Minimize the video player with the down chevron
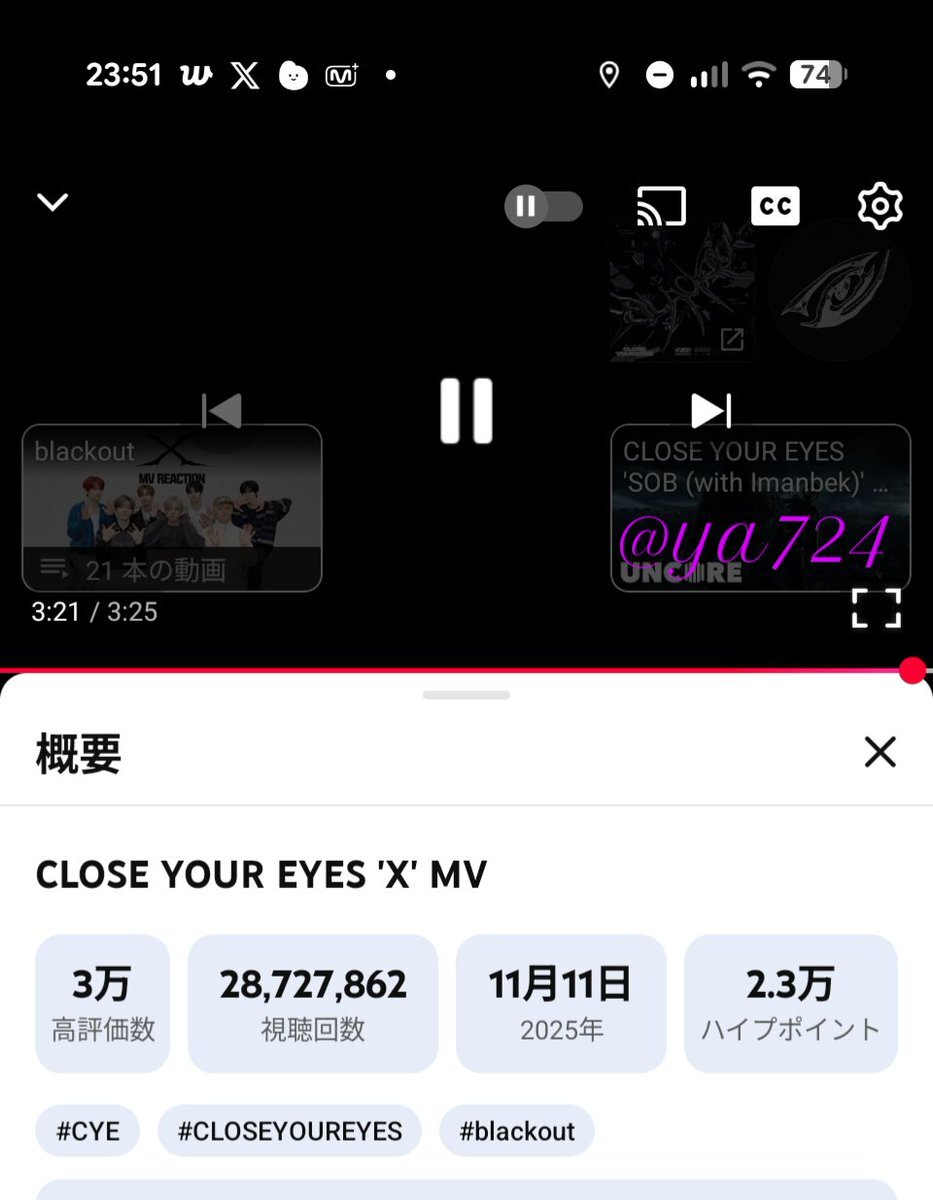This screenshot has width=933, height=1200. click(x=52, y=203)
